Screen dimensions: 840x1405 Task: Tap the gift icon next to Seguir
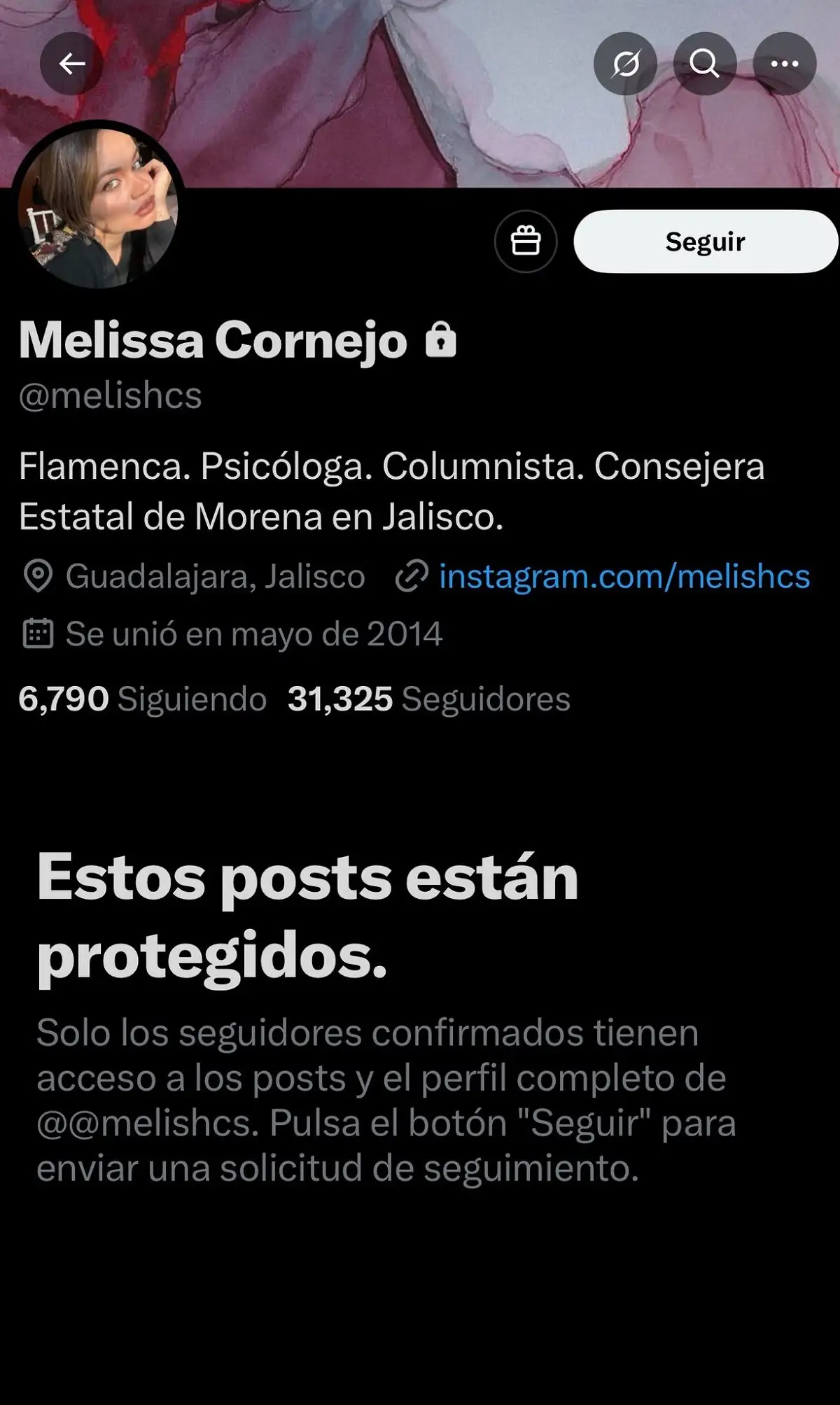click(x=524, y=240)
